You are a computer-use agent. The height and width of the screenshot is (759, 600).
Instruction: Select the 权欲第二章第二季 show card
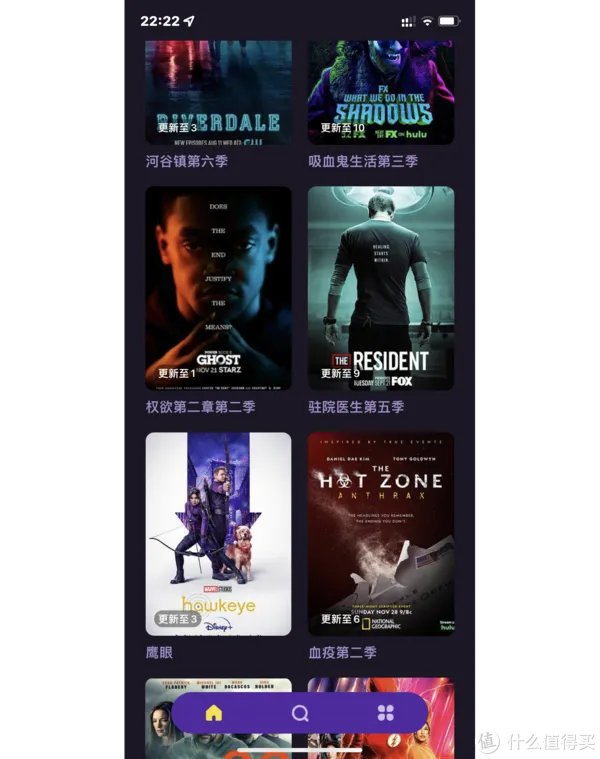[218, 288]
